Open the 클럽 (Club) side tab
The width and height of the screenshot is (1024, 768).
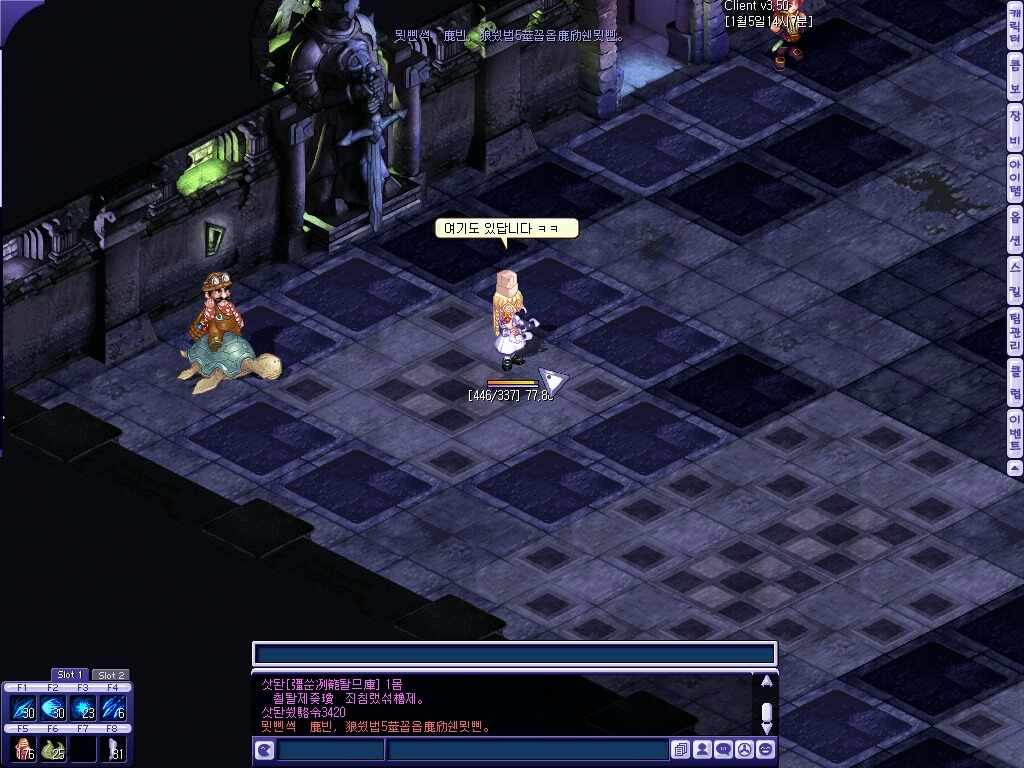click(1014, 381)
